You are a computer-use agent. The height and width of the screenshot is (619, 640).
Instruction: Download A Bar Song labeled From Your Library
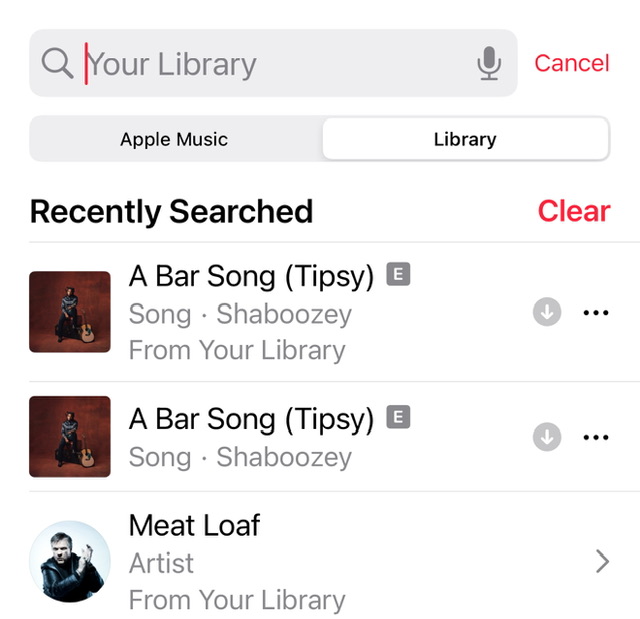[x=546, y=312]
